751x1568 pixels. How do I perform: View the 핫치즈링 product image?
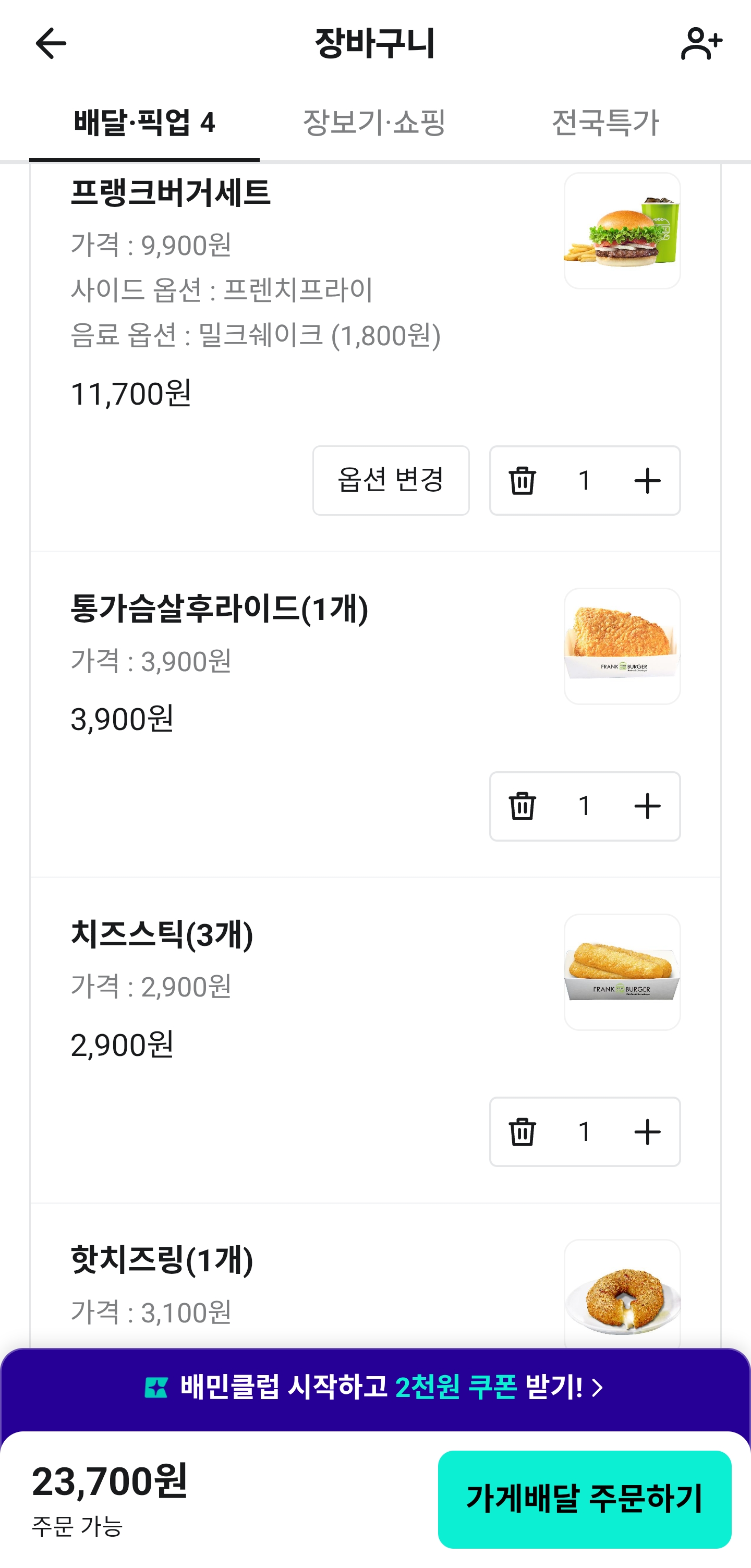622,1294
